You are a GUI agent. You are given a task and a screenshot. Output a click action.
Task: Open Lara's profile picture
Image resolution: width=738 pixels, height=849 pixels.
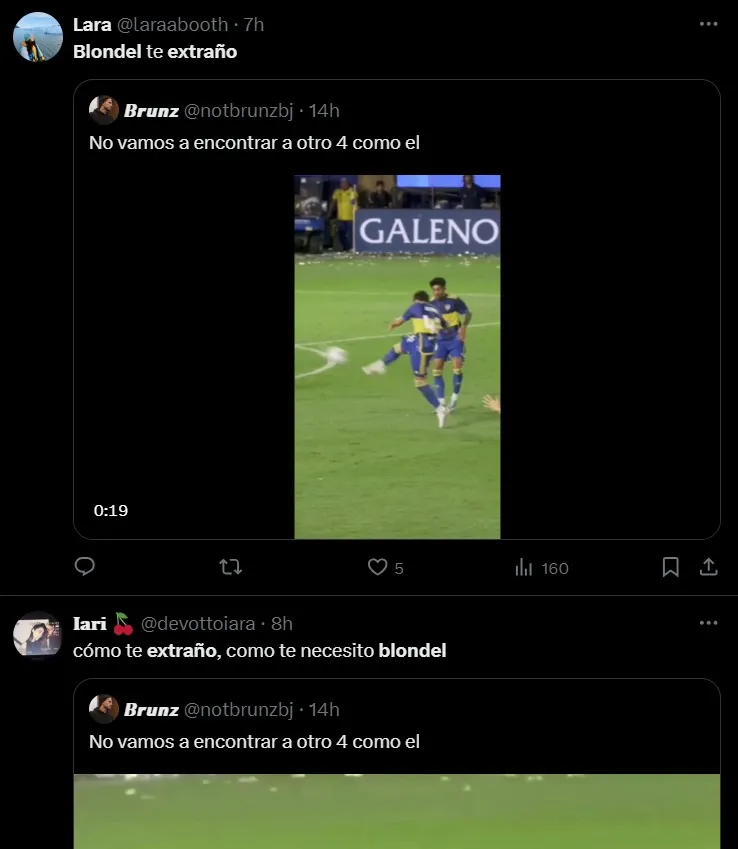tap(38, 37)
